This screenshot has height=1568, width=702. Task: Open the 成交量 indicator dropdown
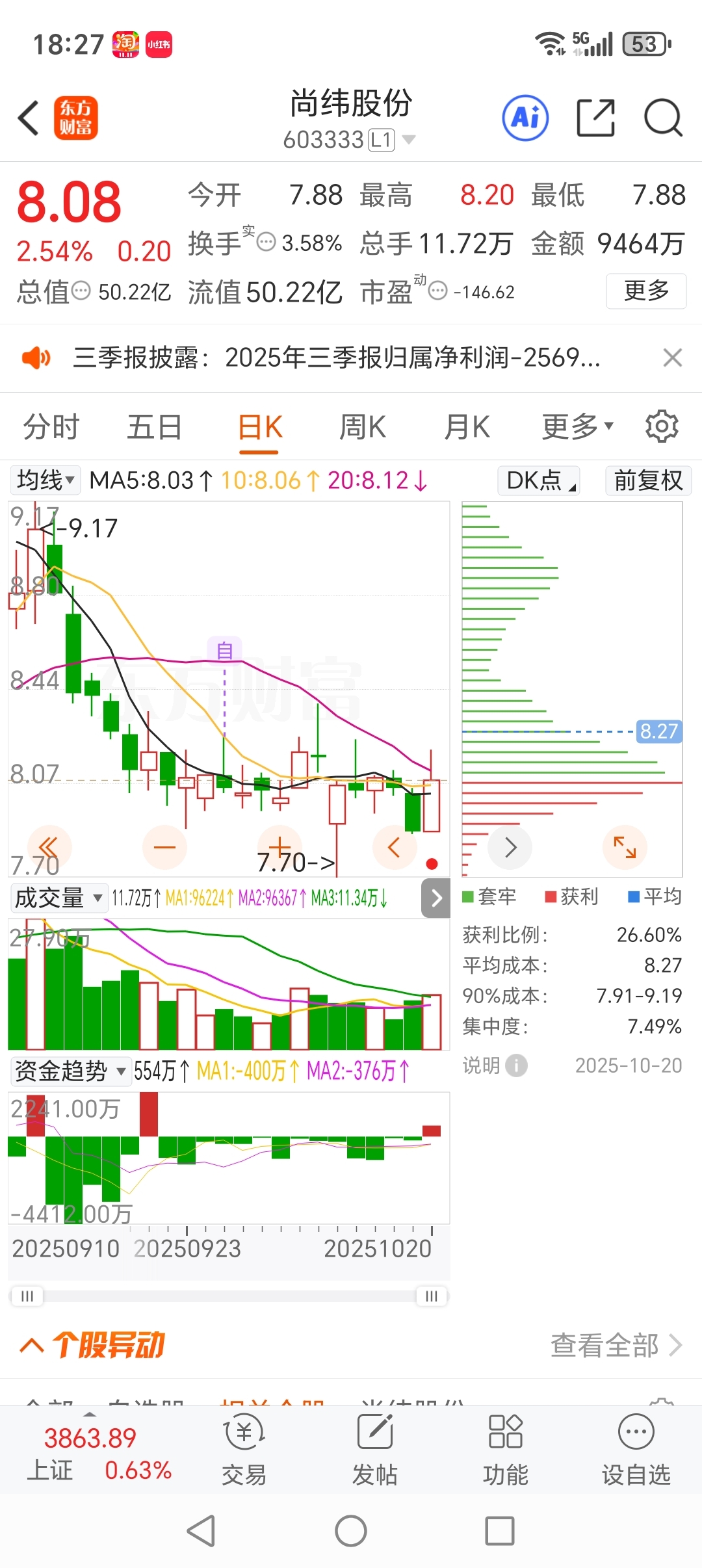(58, 898)
